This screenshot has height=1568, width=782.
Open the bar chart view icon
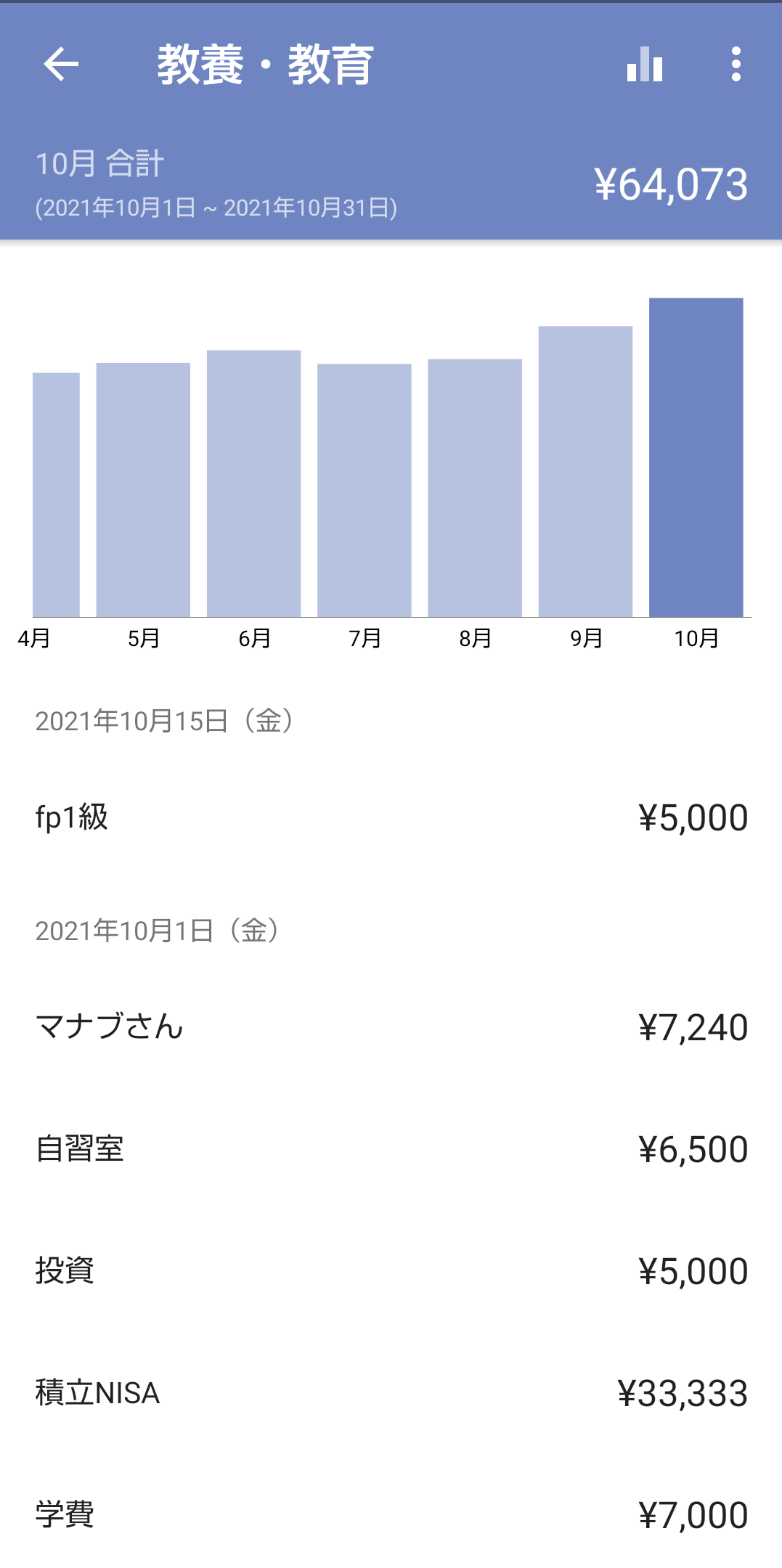645,64
